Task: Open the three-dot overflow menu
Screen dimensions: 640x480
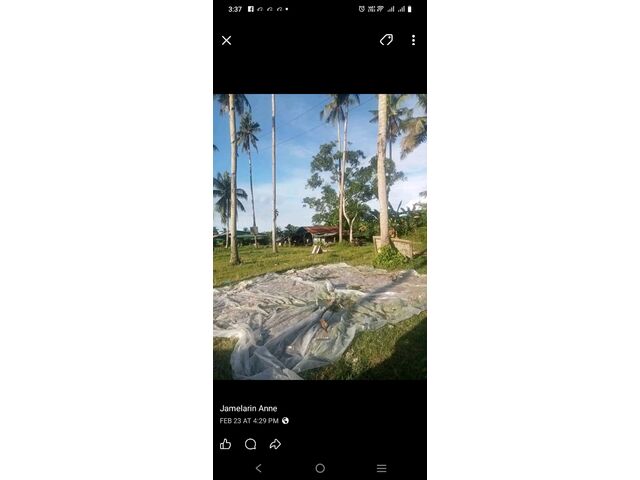Action: 413,40
